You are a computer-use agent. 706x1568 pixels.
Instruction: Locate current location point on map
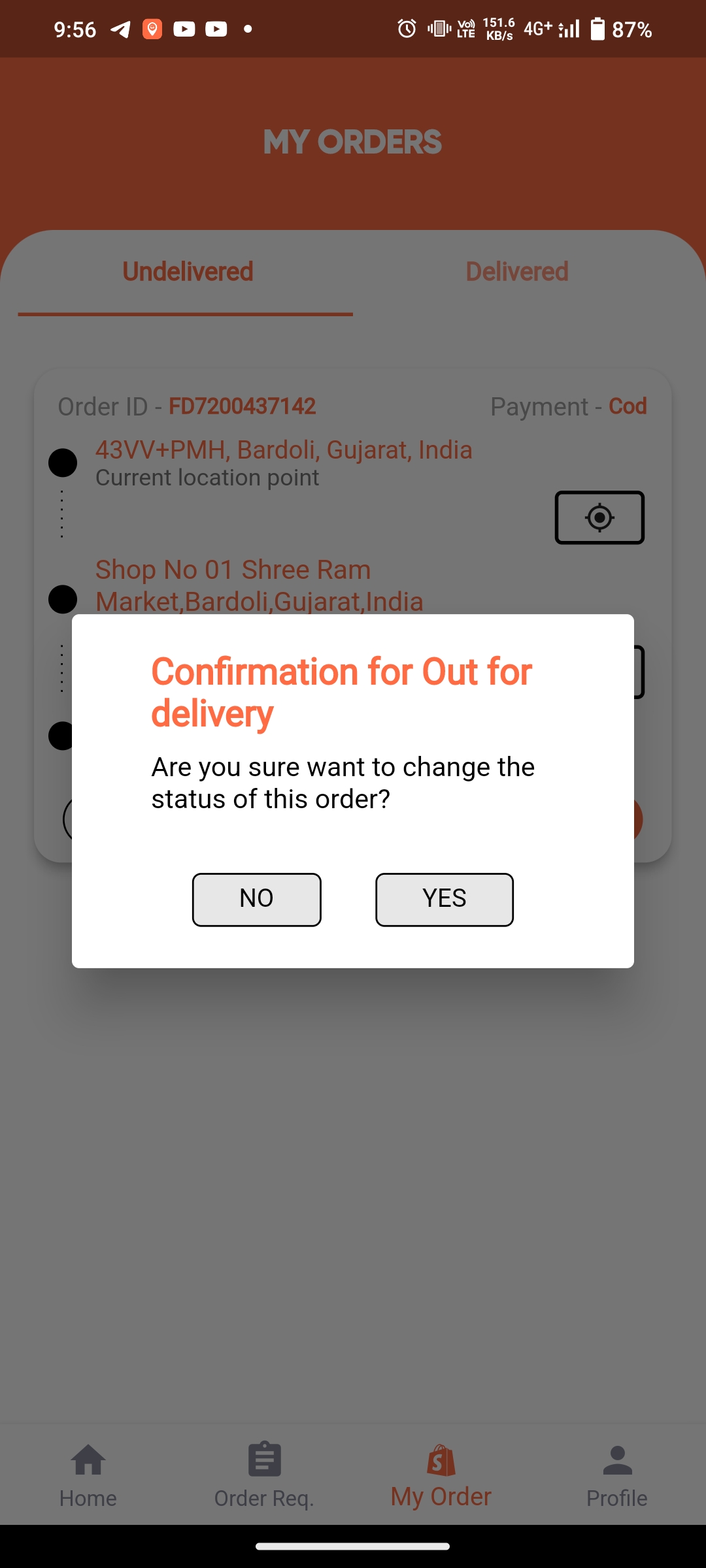599,517
